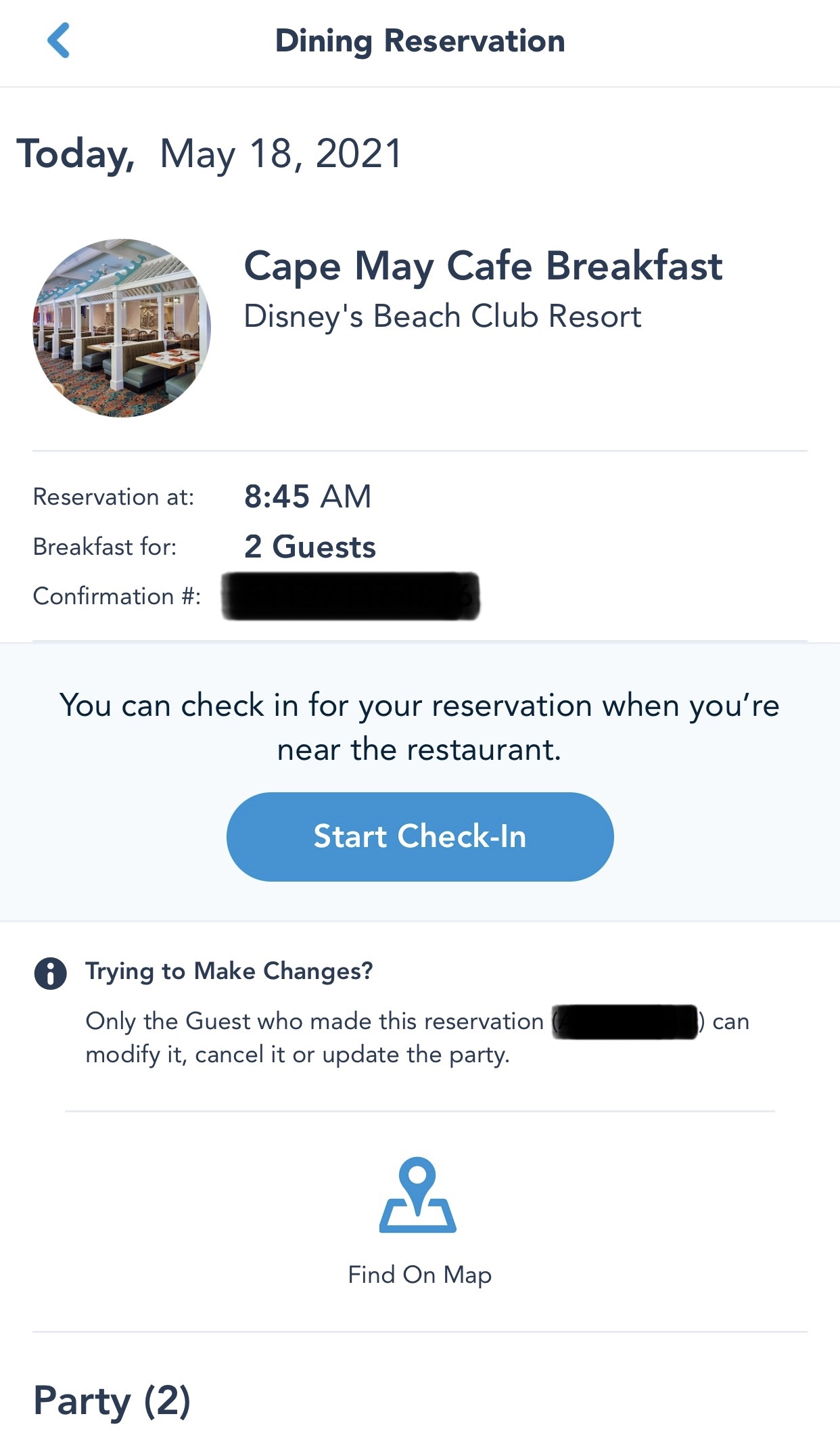Image resolution: width=840 pixels, height=1431 pixels.
Task: Start check-in for Cape May Cafe
Action: [419, 836]
